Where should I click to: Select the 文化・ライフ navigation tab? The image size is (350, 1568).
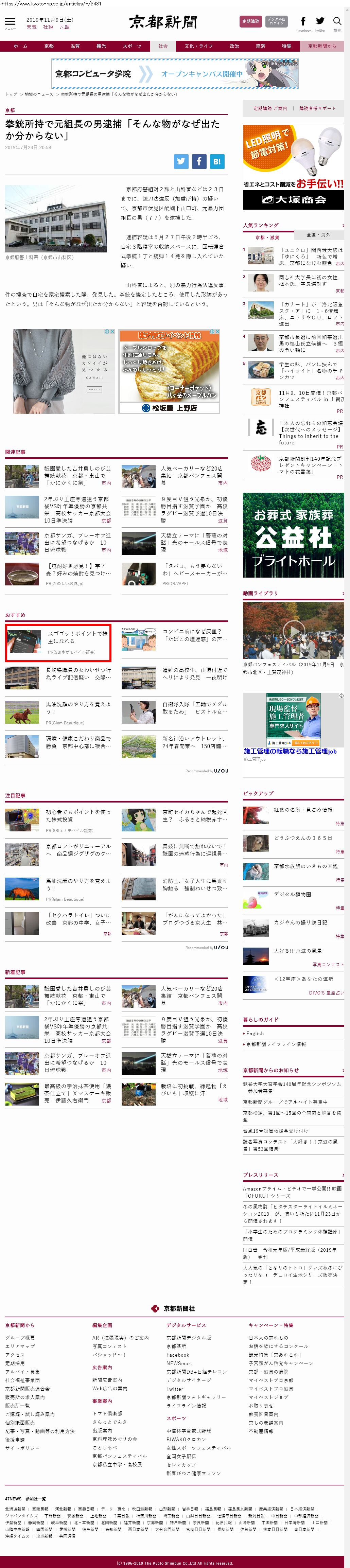pyautogui.click(x=198, y=46)
